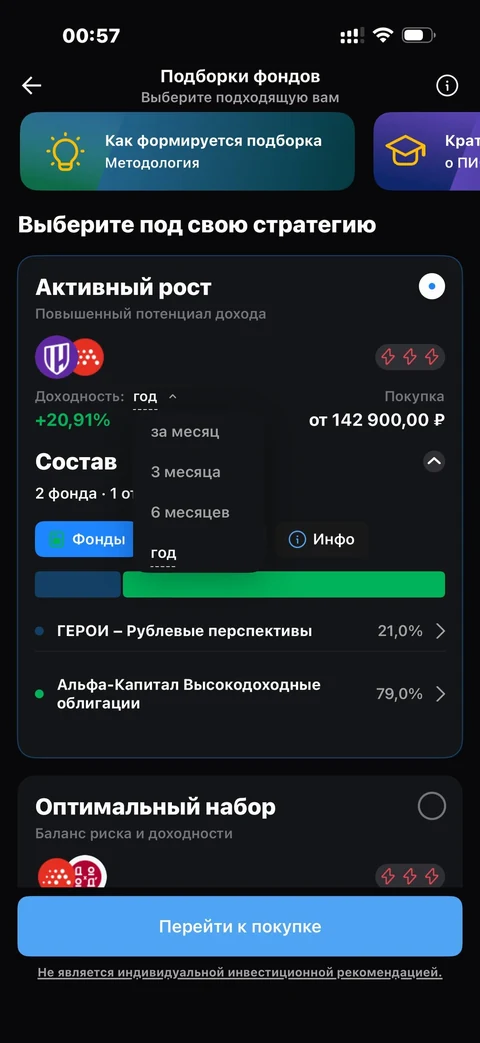
Task: Select the Оптимальный набор radio button
Action: (x=432, y=806)
